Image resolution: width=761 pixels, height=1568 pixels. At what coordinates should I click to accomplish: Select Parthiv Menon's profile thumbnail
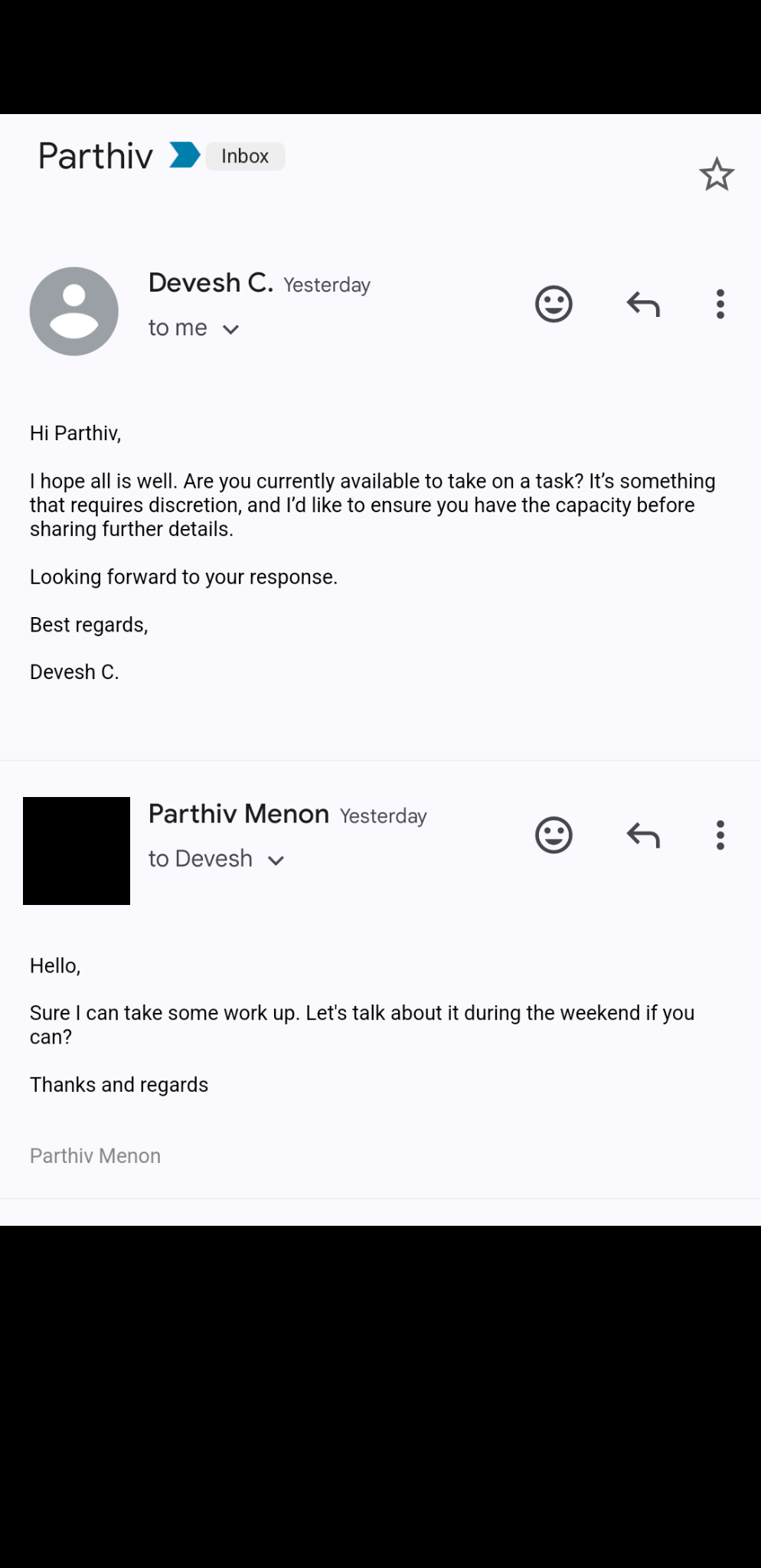[x=76, y=850]
